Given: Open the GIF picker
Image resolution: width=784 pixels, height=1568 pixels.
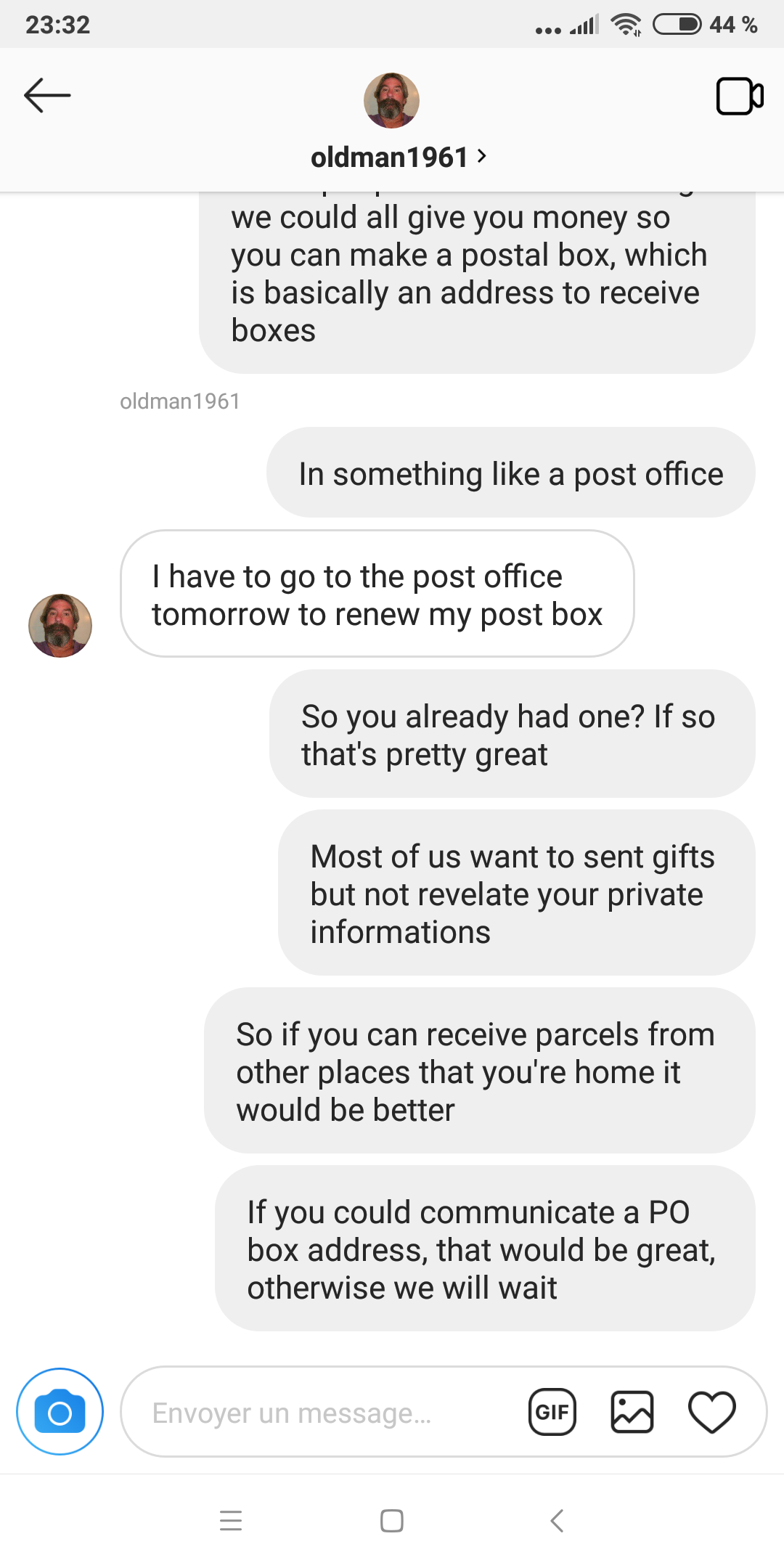Looking at the screenshot, I should 552,1412.
